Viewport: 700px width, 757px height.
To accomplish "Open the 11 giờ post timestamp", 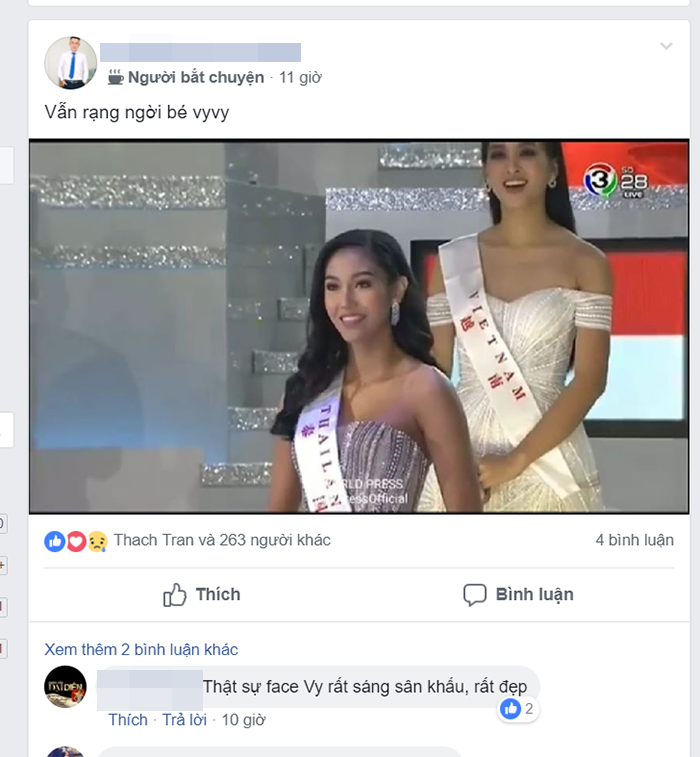I will 300,77.
